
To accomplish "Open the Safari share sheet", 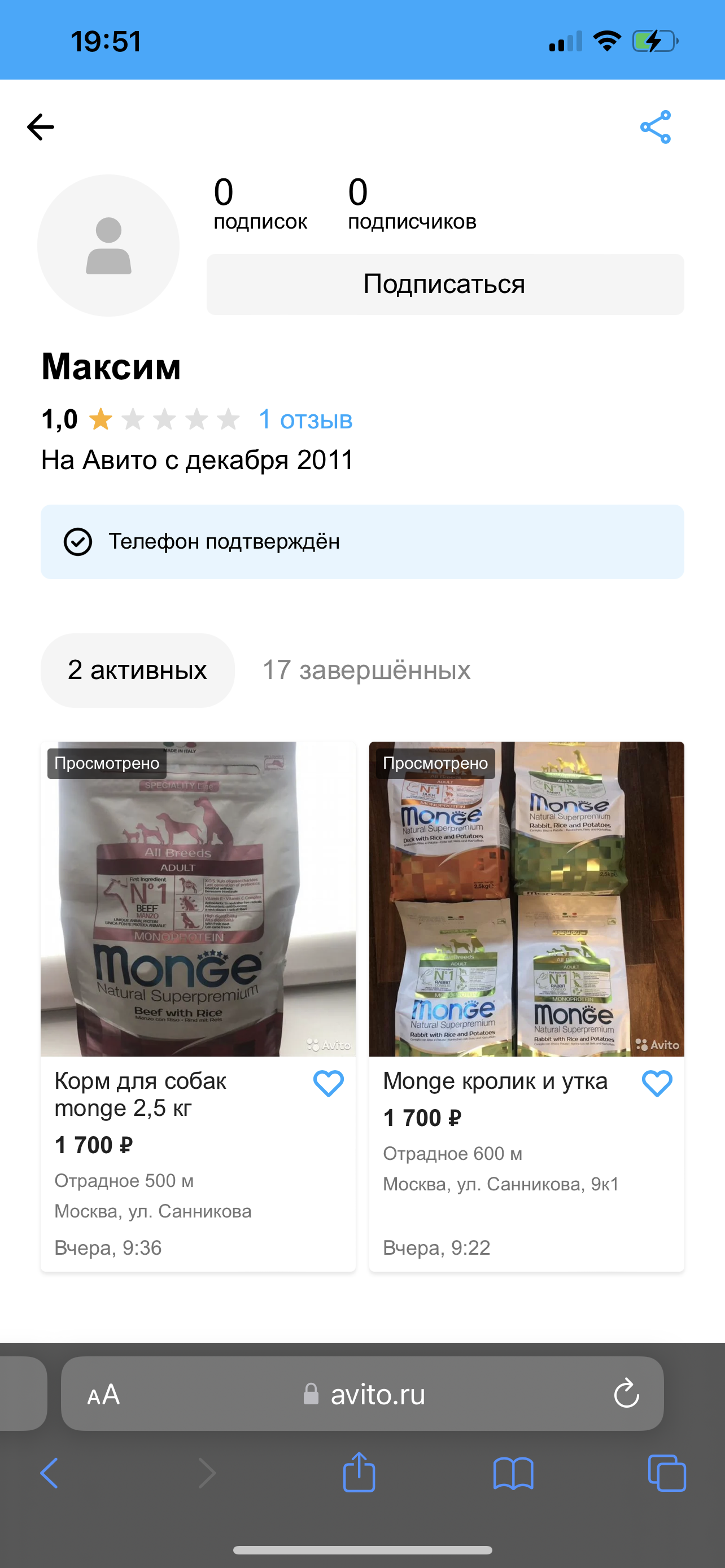I will [x=359, y=1473].
